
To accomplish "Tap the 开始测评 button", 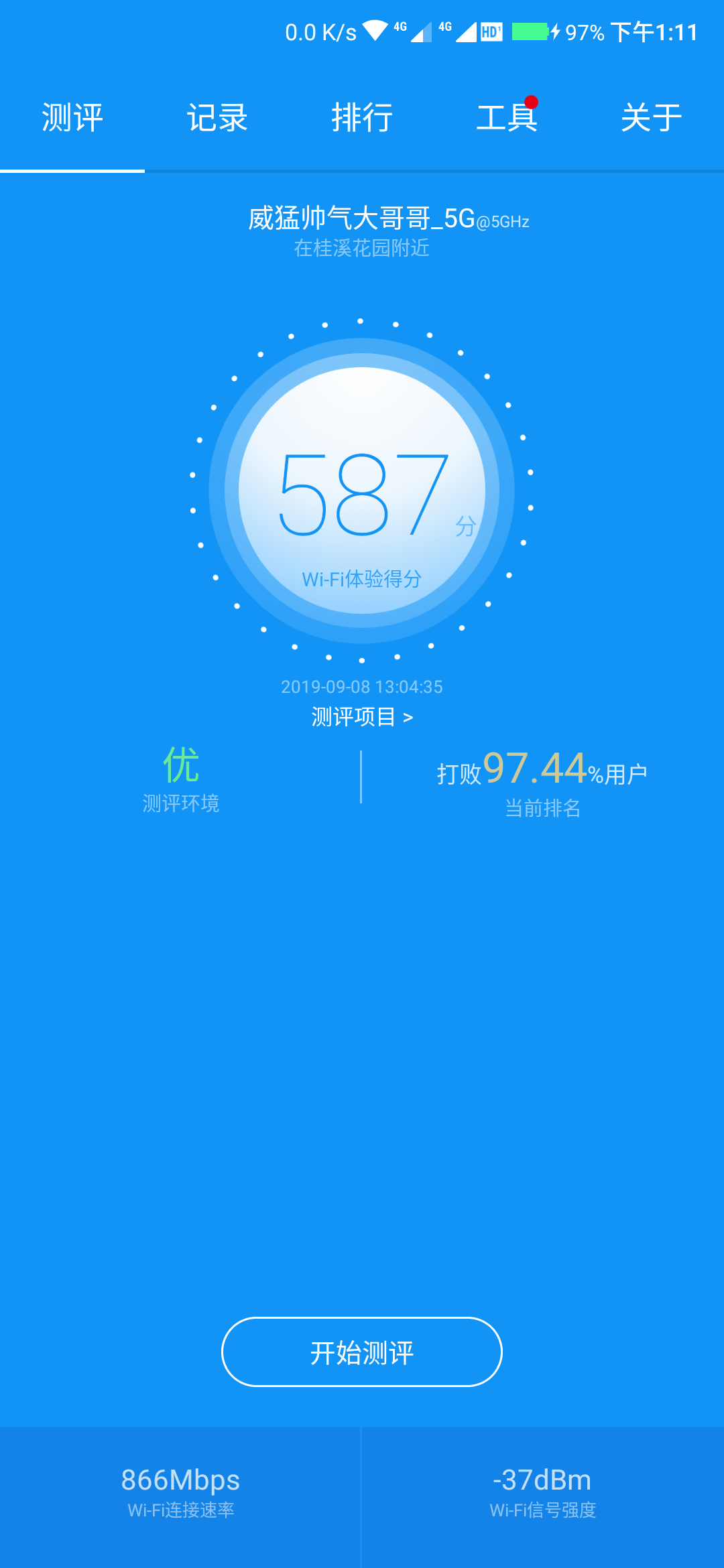I will tap(362, 1352).
